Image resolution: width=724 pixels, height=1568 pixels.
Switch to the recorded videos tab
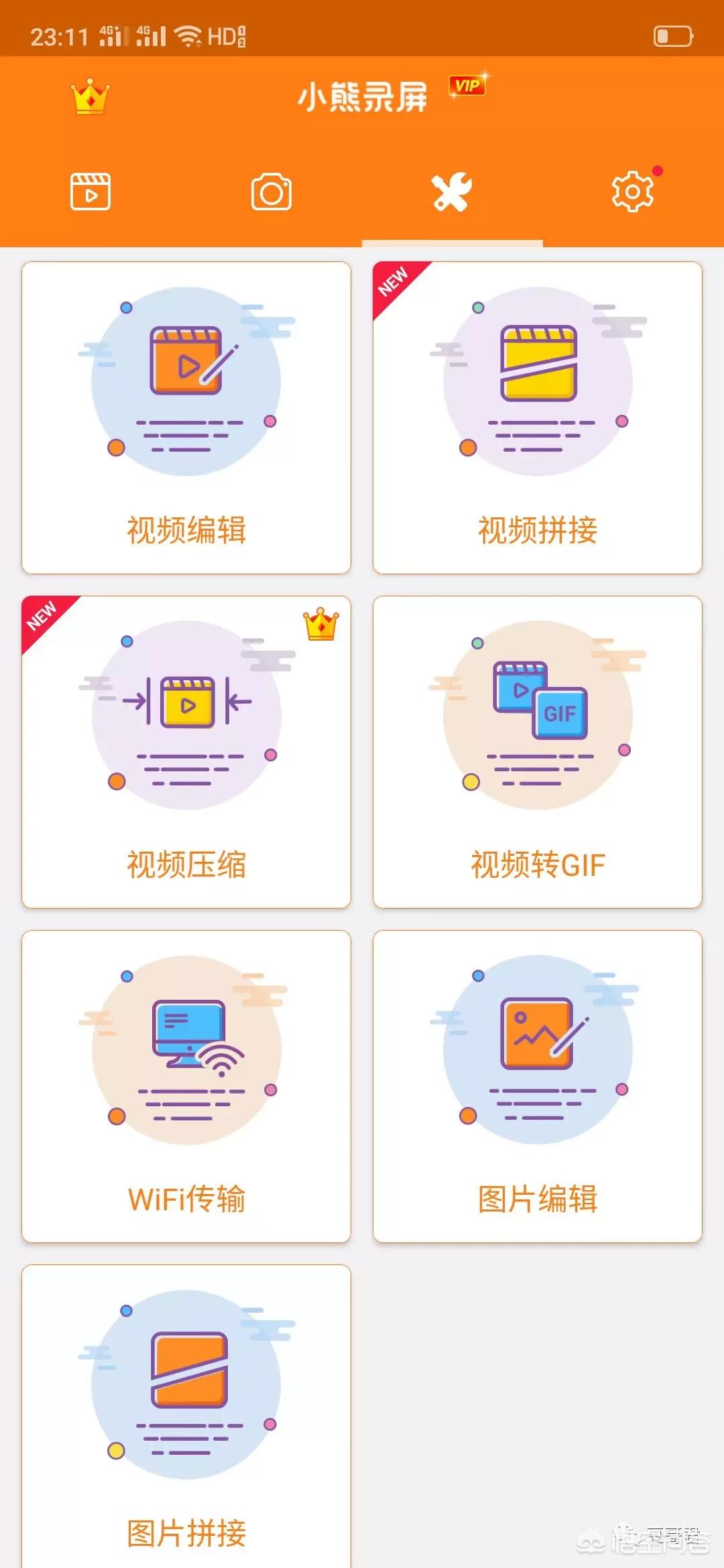coord(90,192)
